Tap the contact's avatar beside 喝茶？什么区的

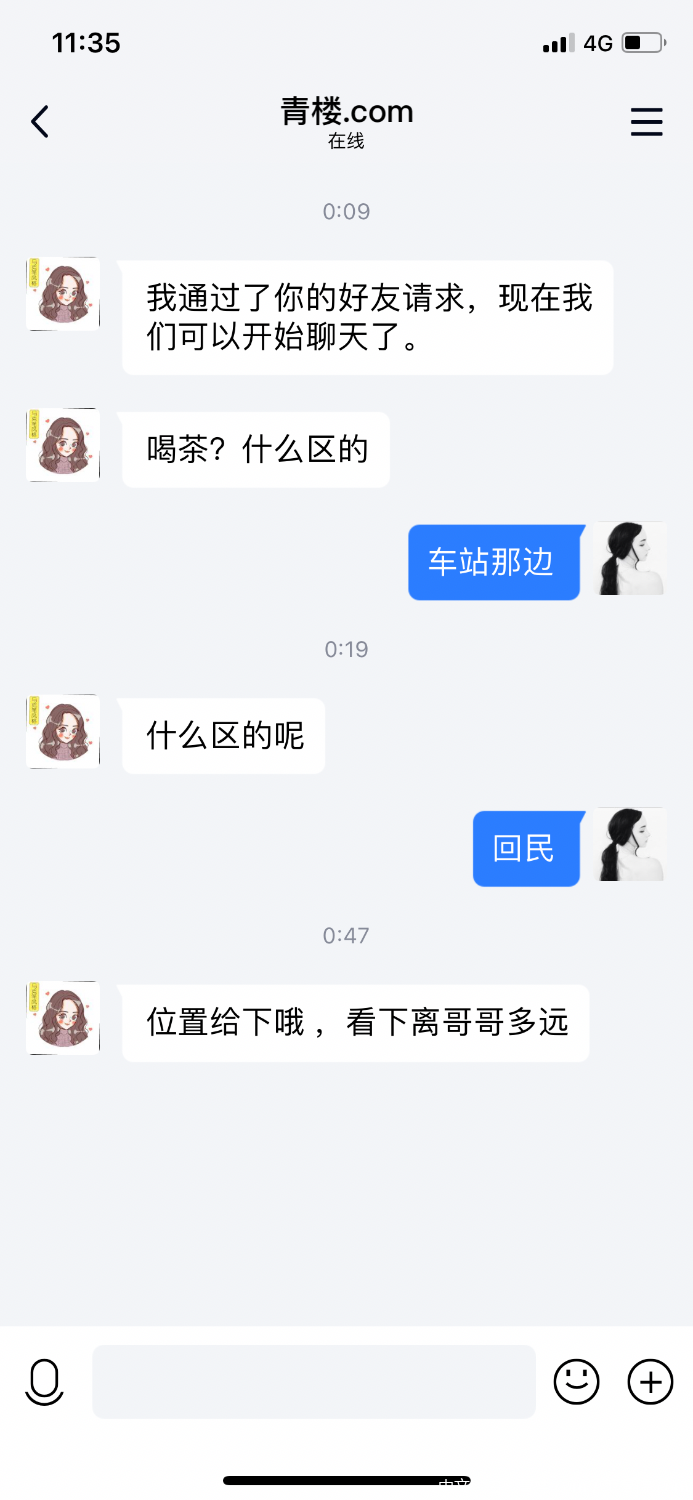point(63,445)
